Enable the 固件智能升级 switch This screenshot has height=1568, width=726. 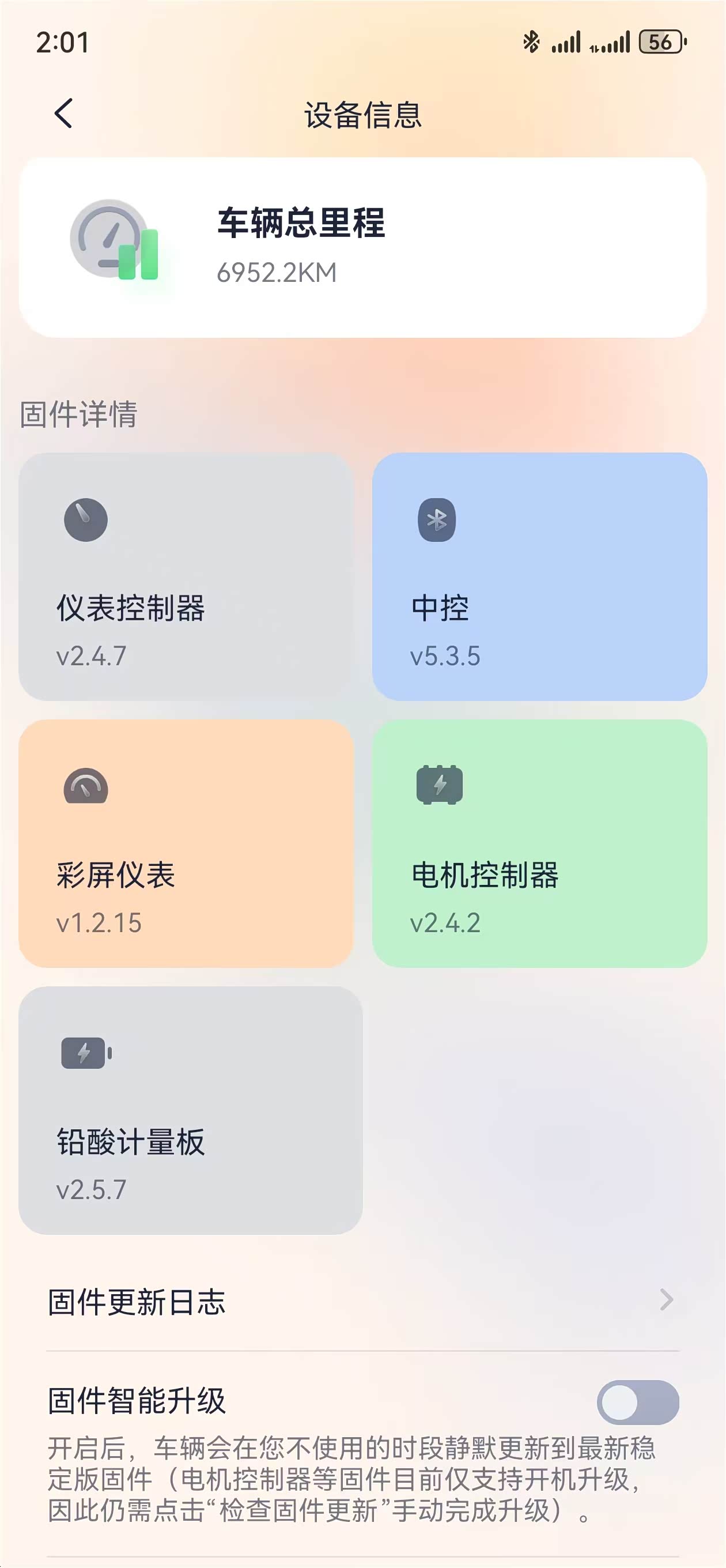(x=638, y=1402)
